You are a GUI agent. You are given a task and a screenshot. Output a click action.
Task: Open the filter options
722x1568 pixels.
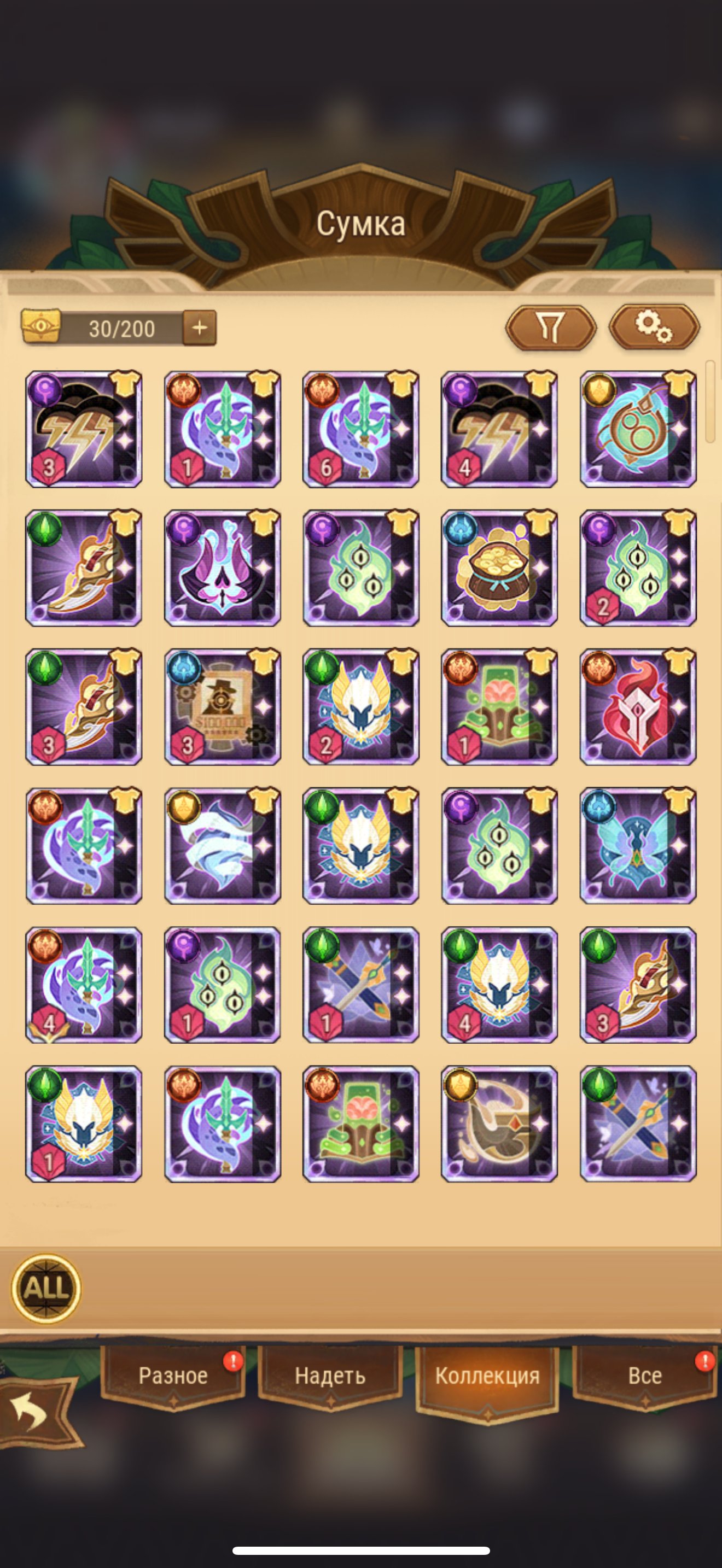(x=550, y=328)
